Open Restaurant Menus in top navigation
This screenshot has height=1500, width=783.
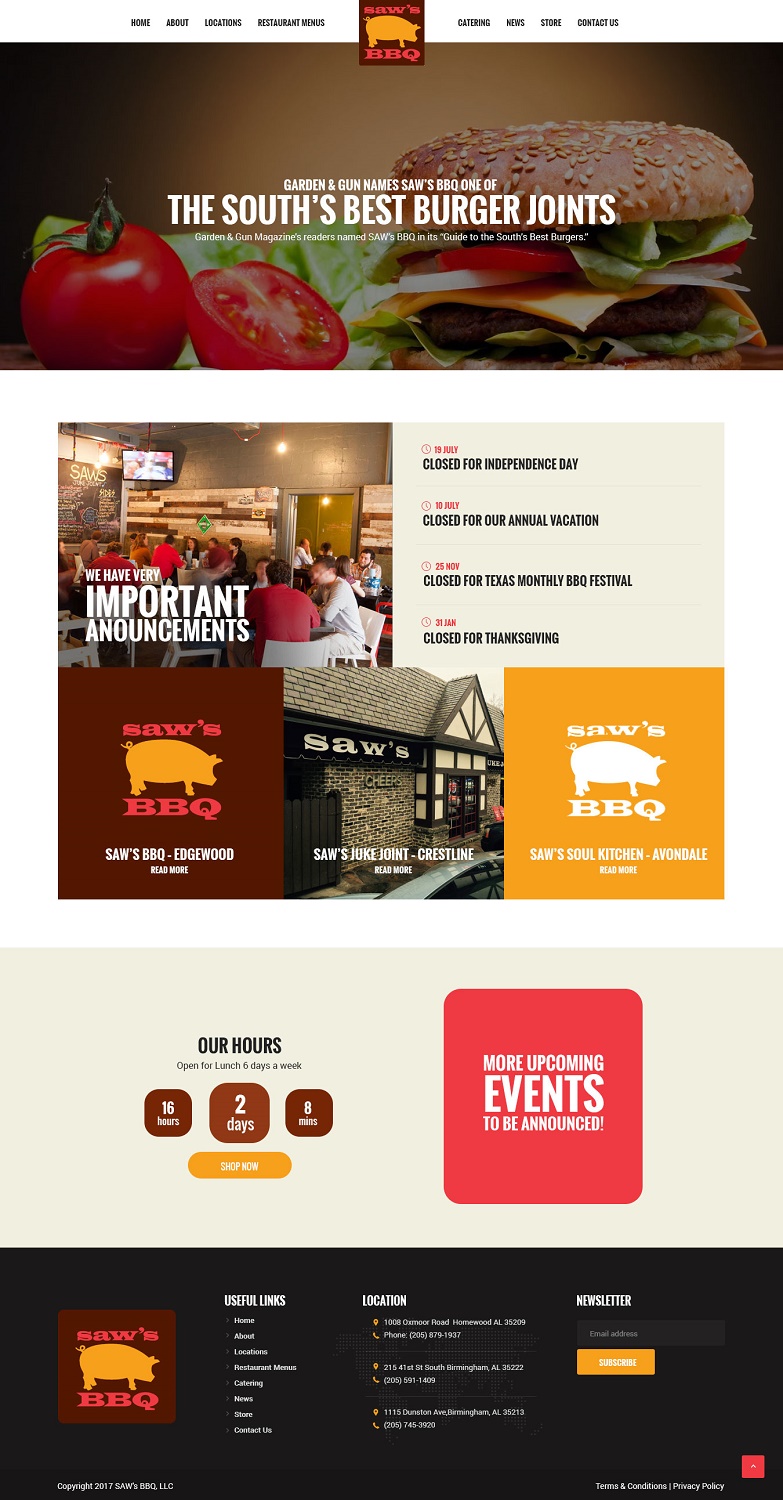pyautogui.click(x=291, y=23)
